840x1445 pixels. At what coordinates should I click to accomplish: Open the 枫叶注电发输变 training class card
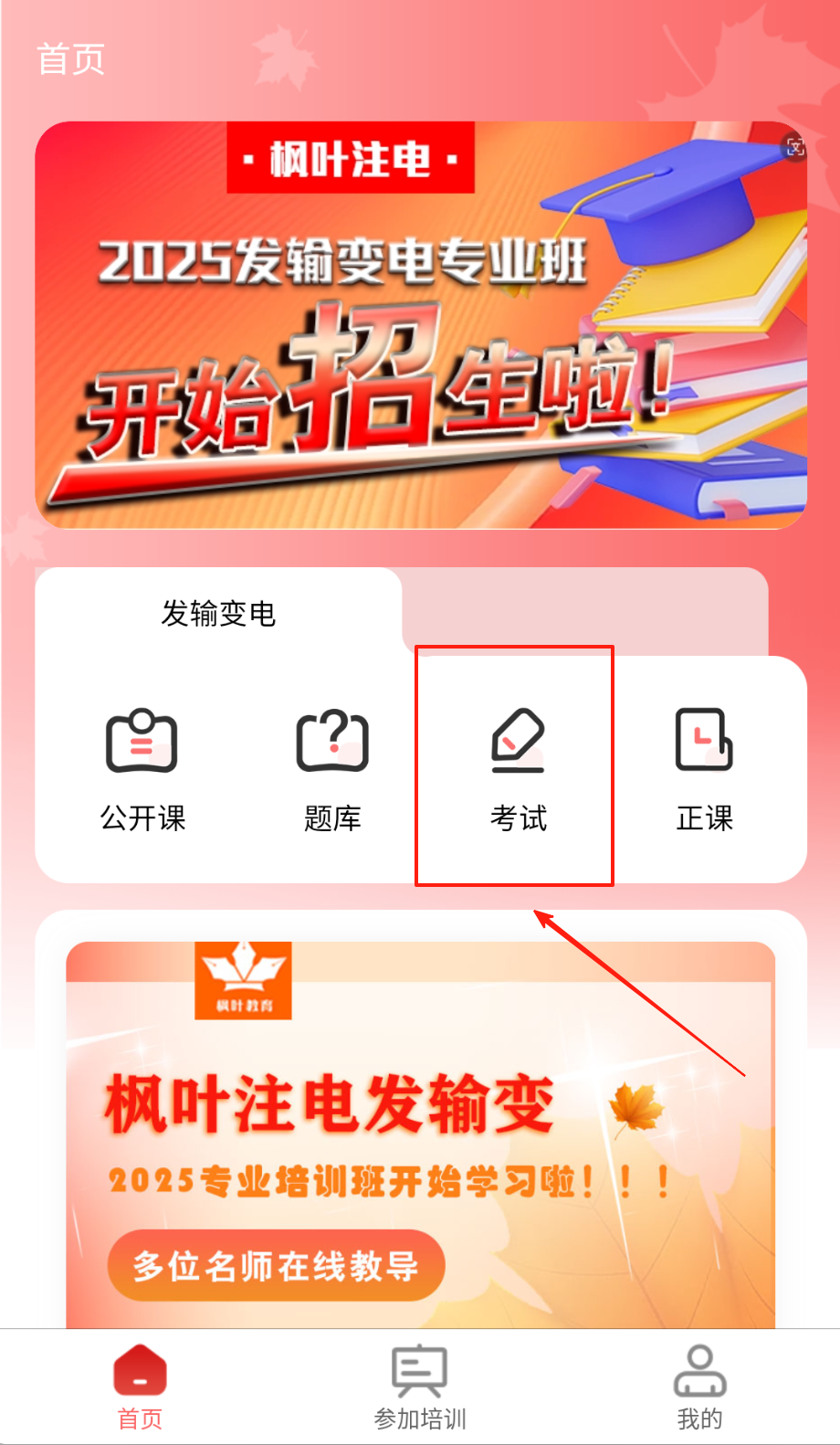[420, 1133]
